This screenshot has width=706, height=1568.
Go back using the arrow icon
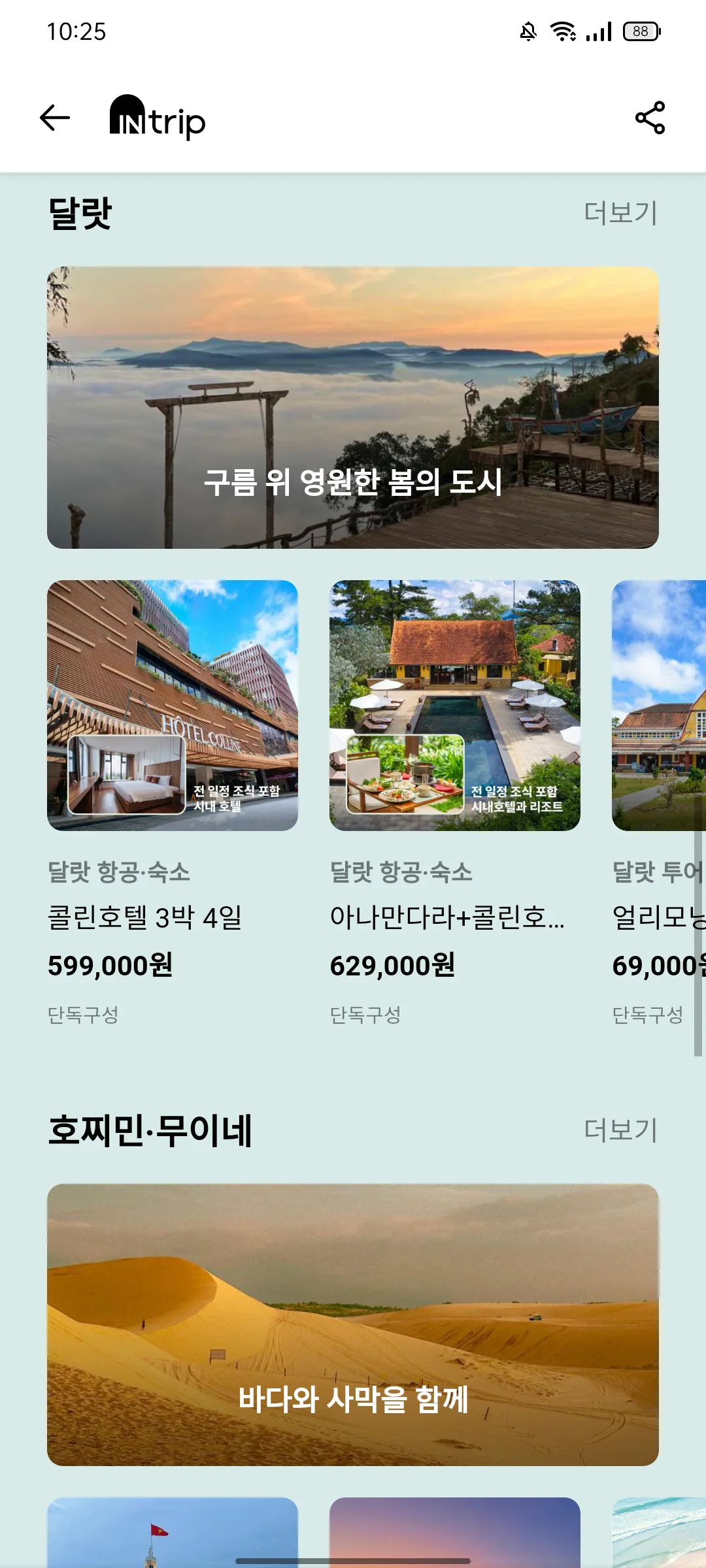click(x=55, y=118)
